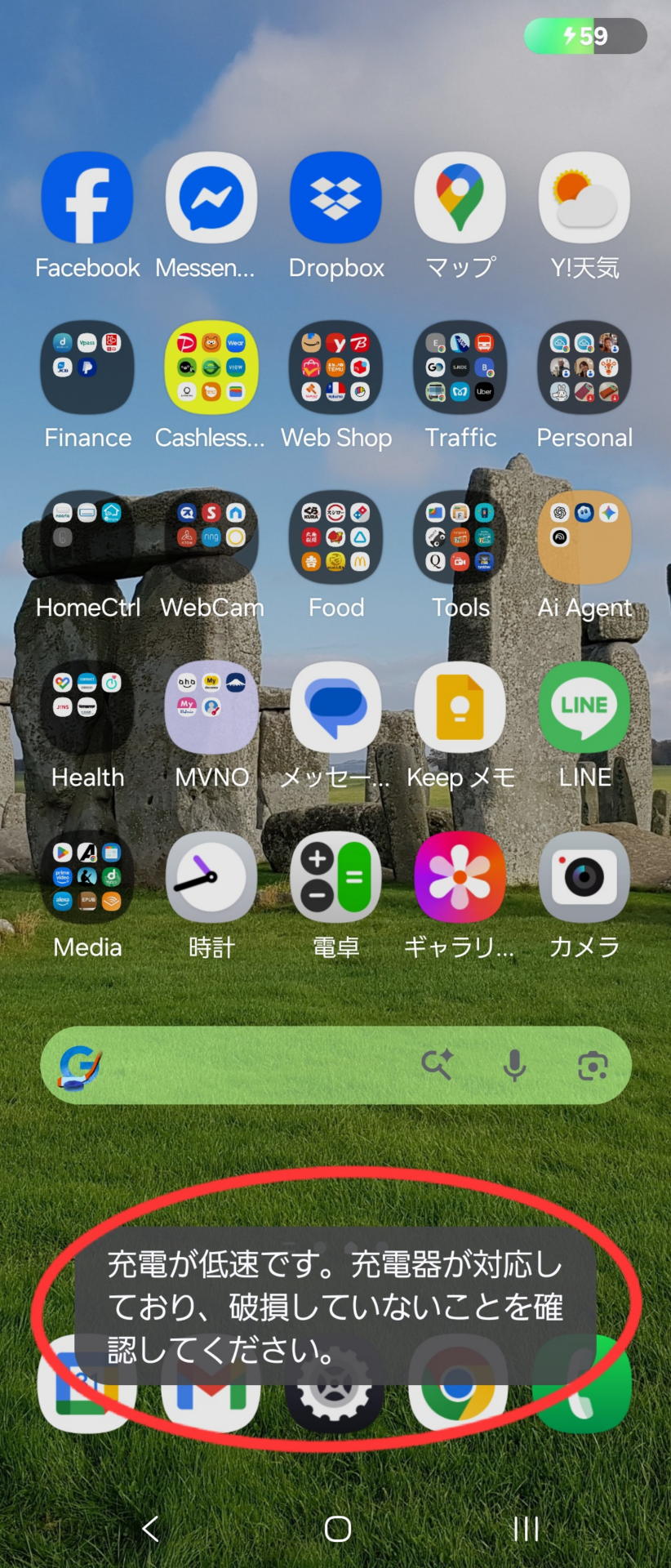Open the Y!天気 weather app
671x1568 pixels.
click(x=584, y=198)
